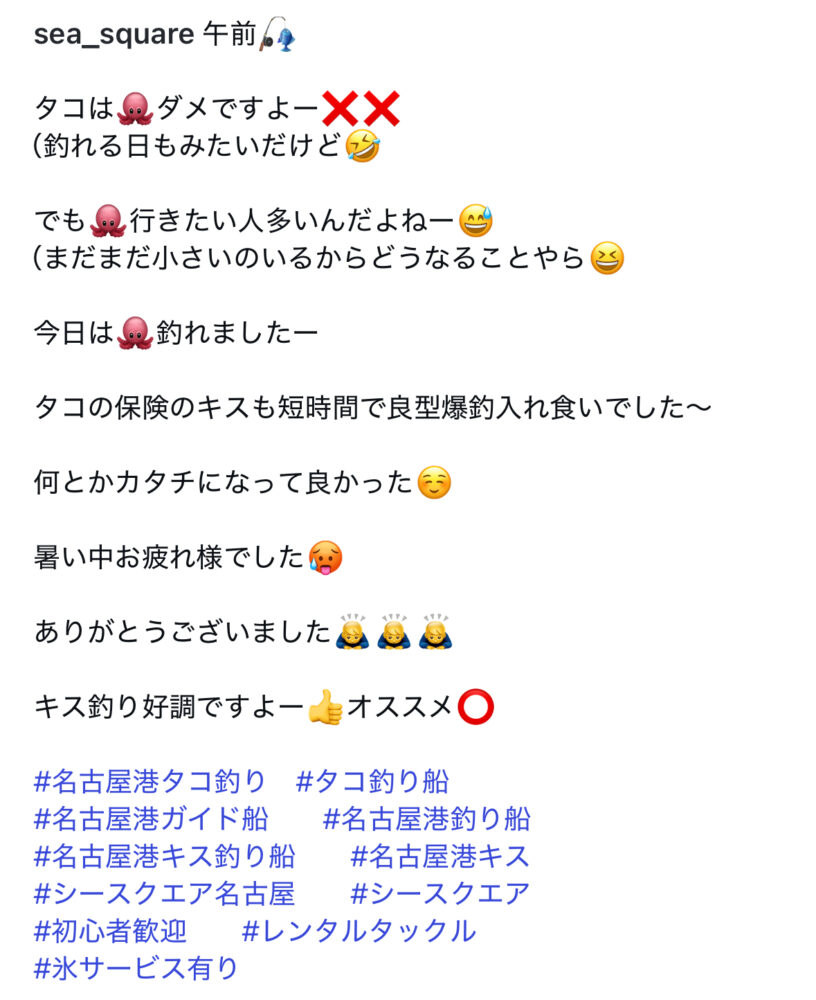View posts tagged #氷サービス有り
This screenshot has width=816, height=1000.
pyautogui.click(x=136, y=968)
